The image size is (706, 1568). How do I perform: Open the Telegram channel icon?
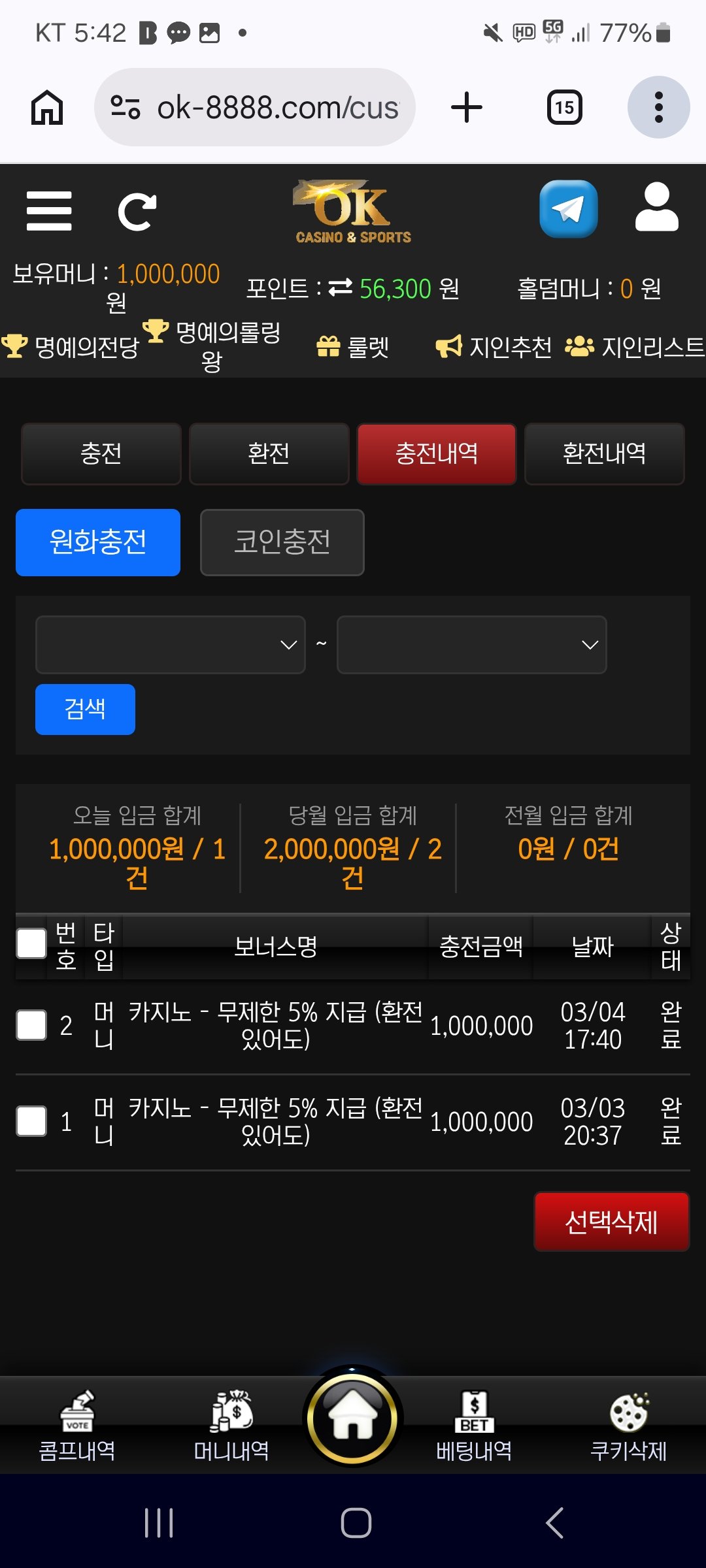pyautogui.click(x=568, y=209)
